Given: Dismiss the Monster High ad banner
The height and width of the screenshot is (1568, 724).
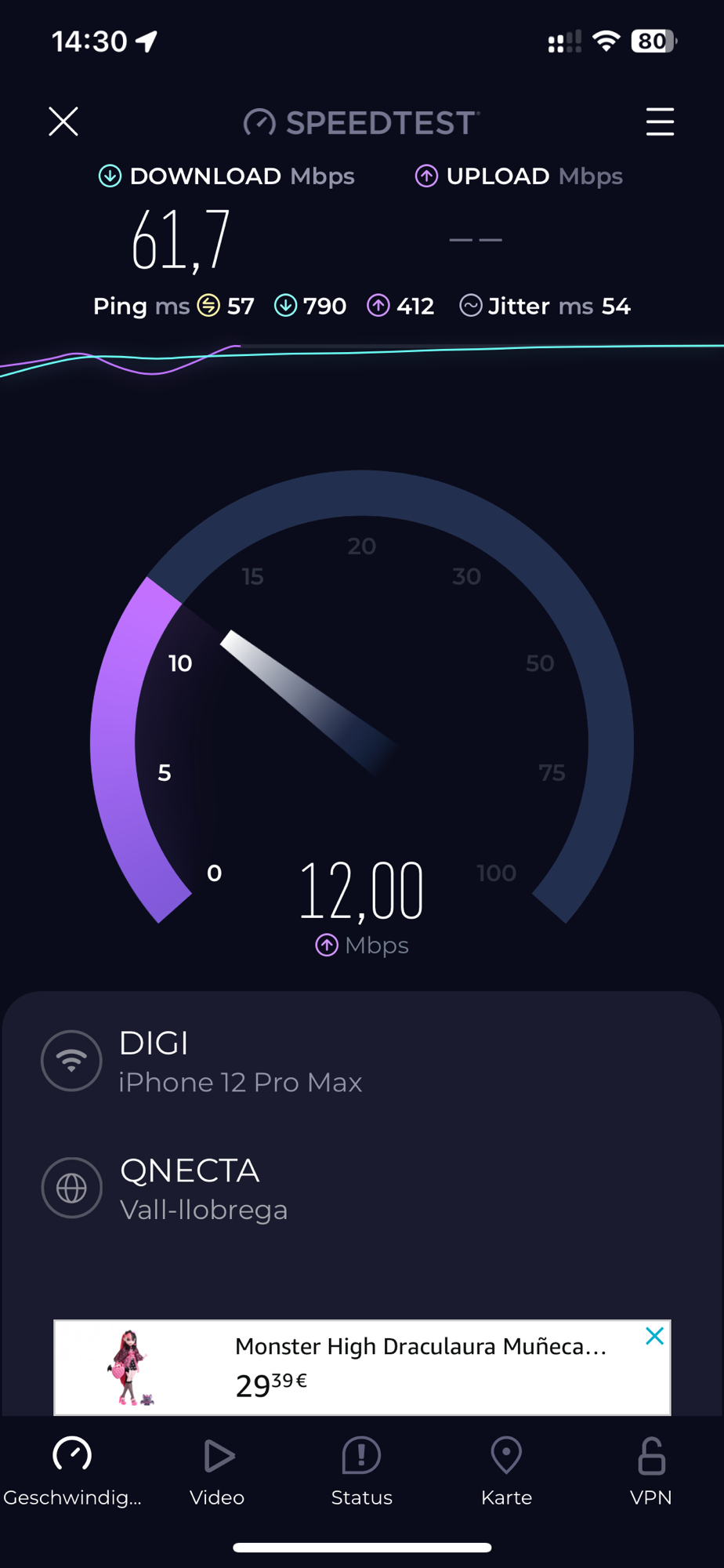Looking at the screenshot, I should click(x=654, y=1336).
